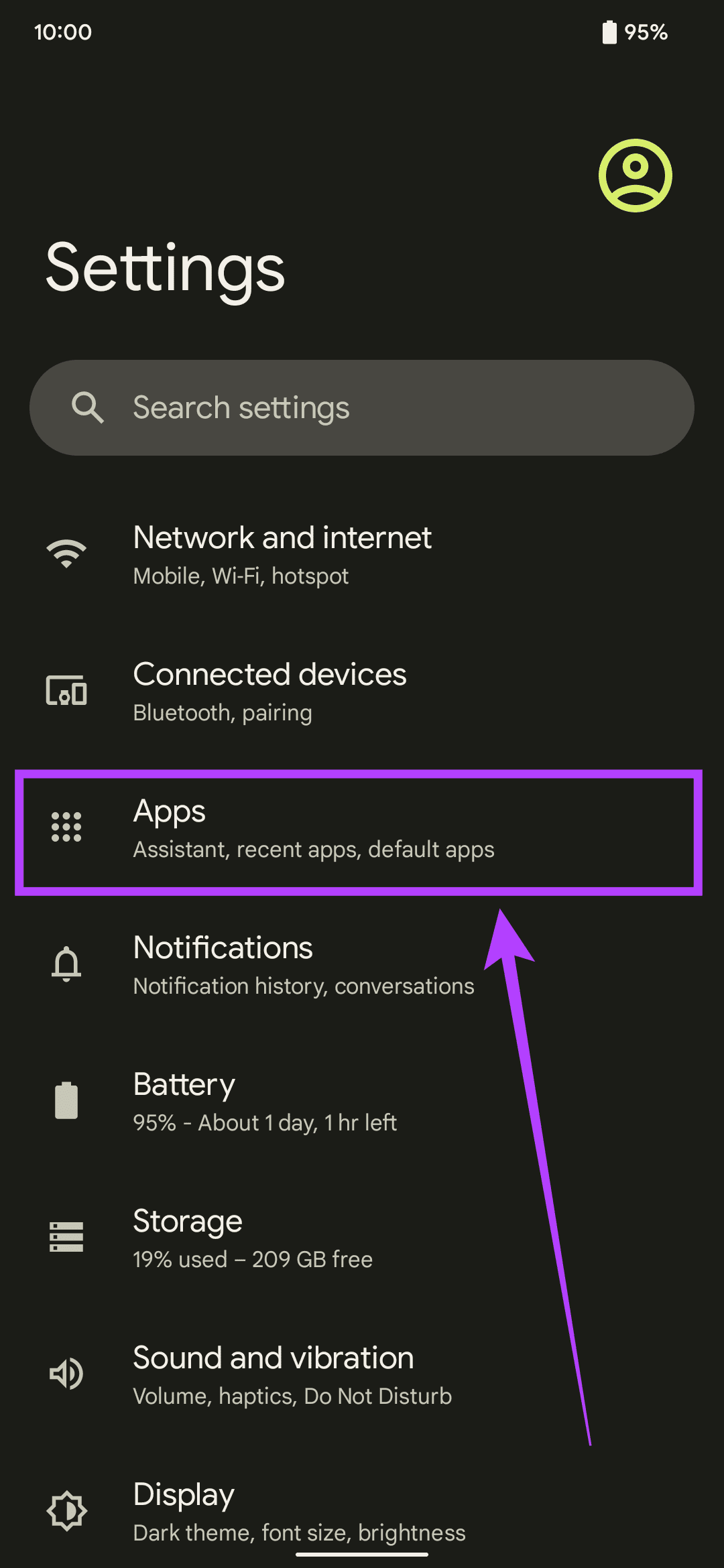
Task: Select the Wi-Fi network icon
Action: click(x=65, y=553)
